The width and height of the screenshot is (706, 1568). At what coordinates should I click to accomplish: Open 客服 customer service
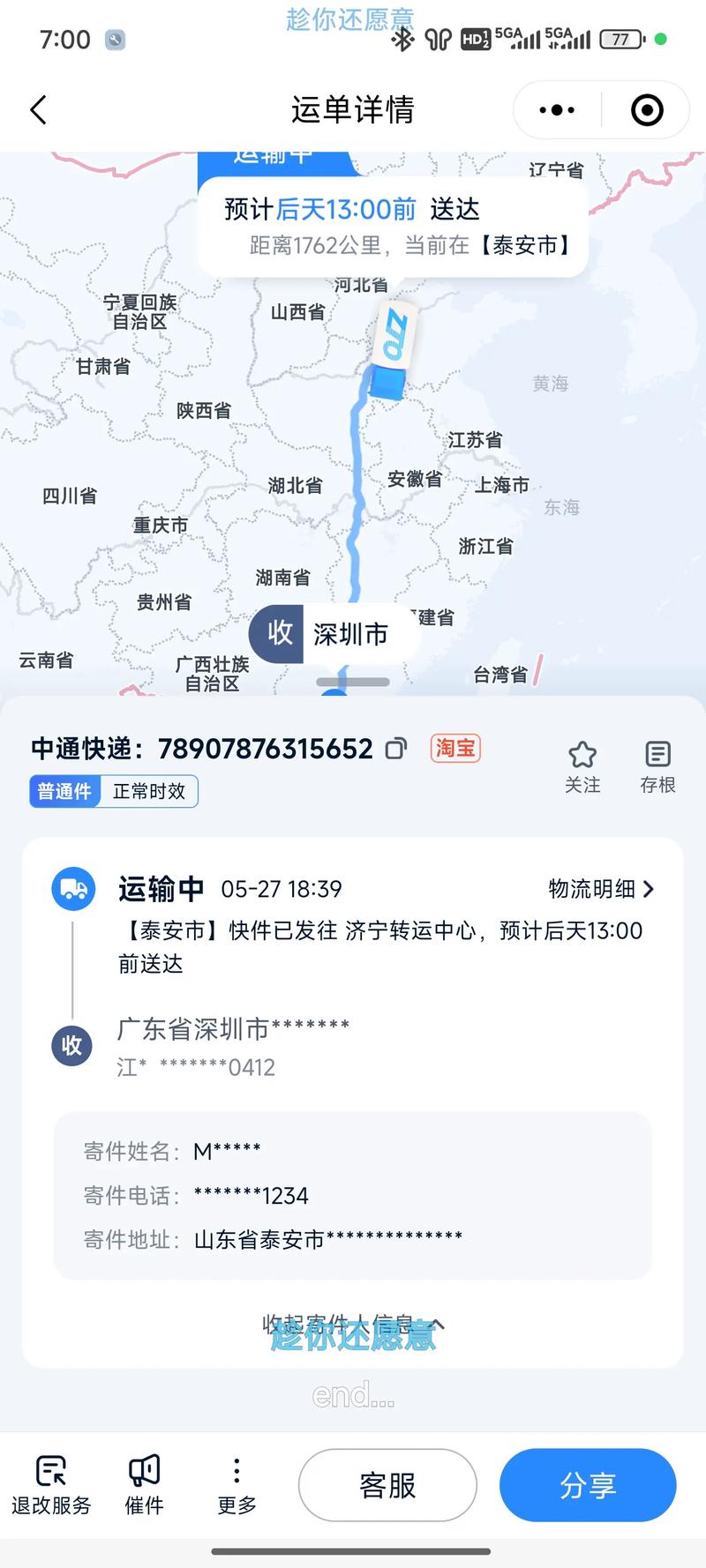coord(387,1485)
